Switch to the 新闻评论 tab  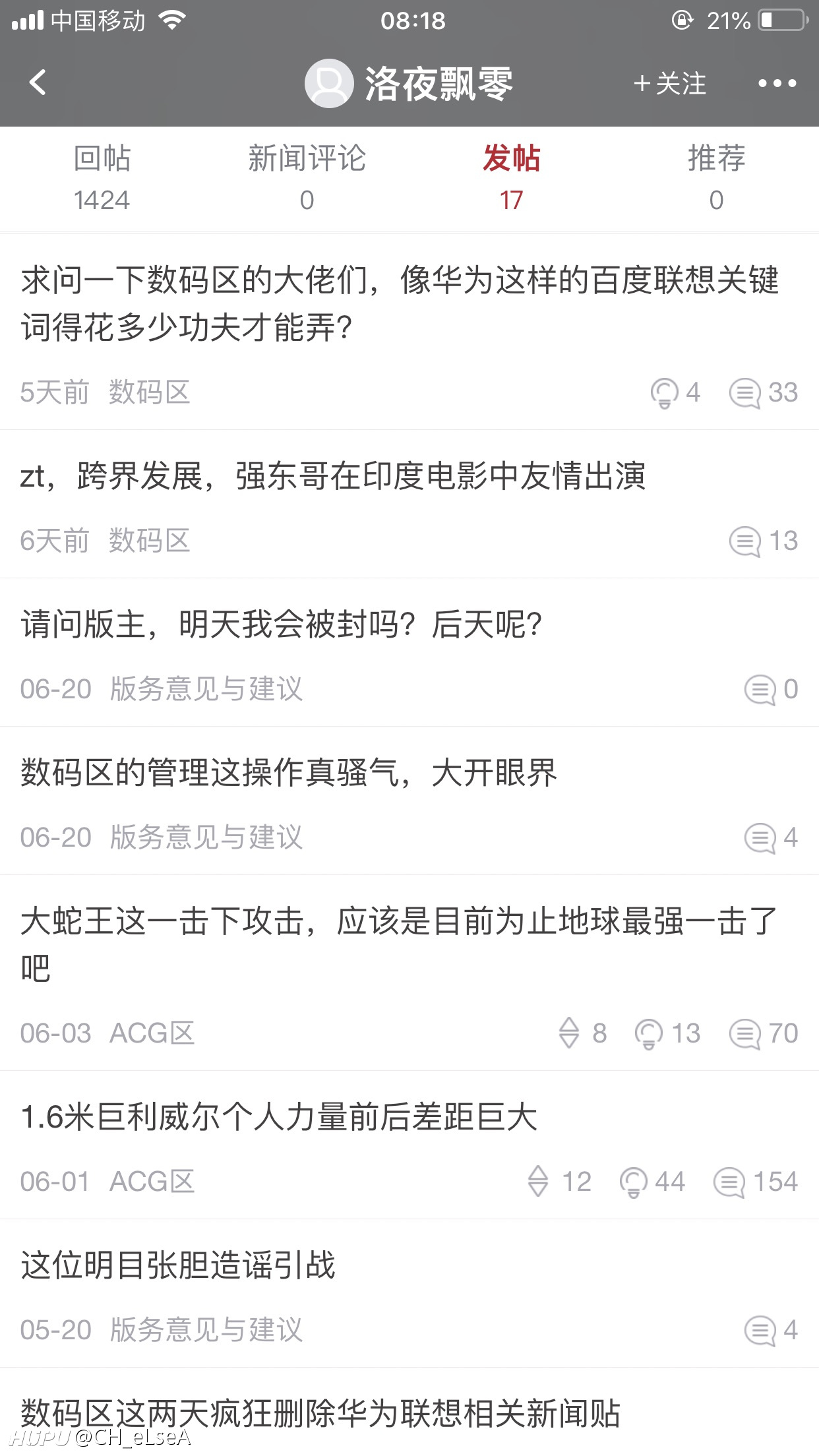point(307,179)
